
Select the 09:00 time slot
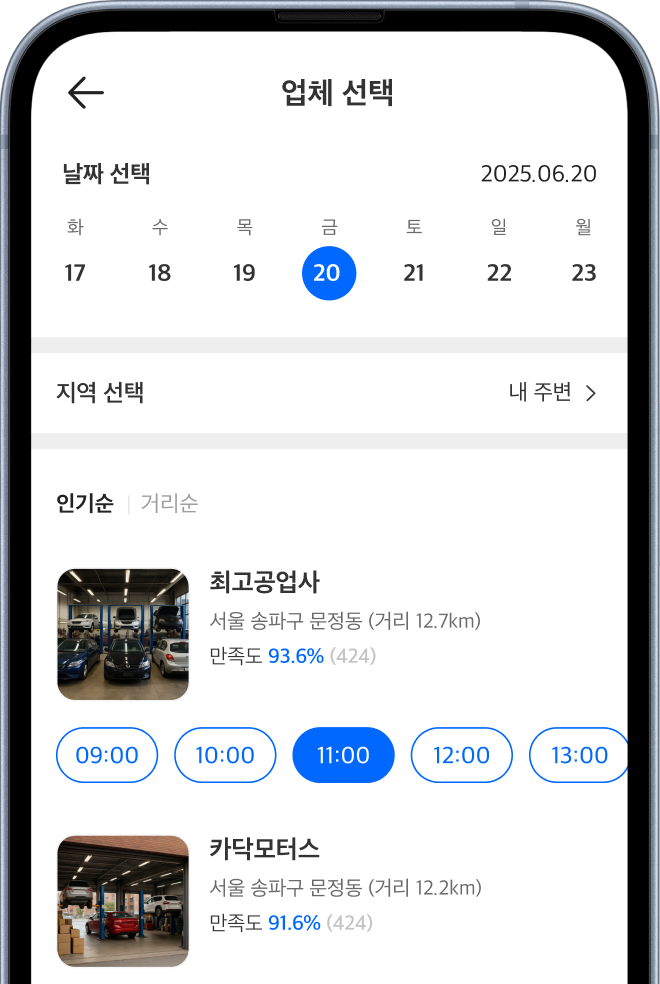point(107,755)
